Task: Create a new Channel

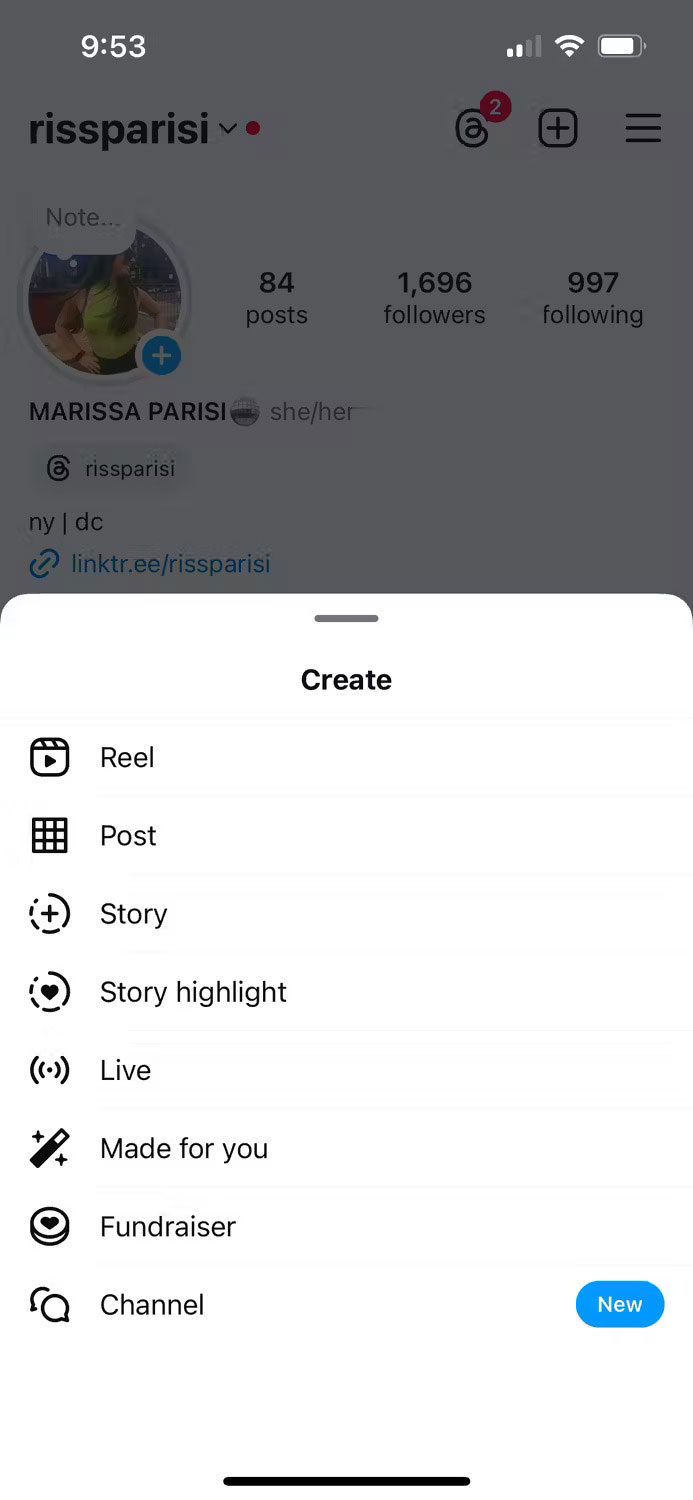Action: pyautogui.click(x=152, y=1305)
